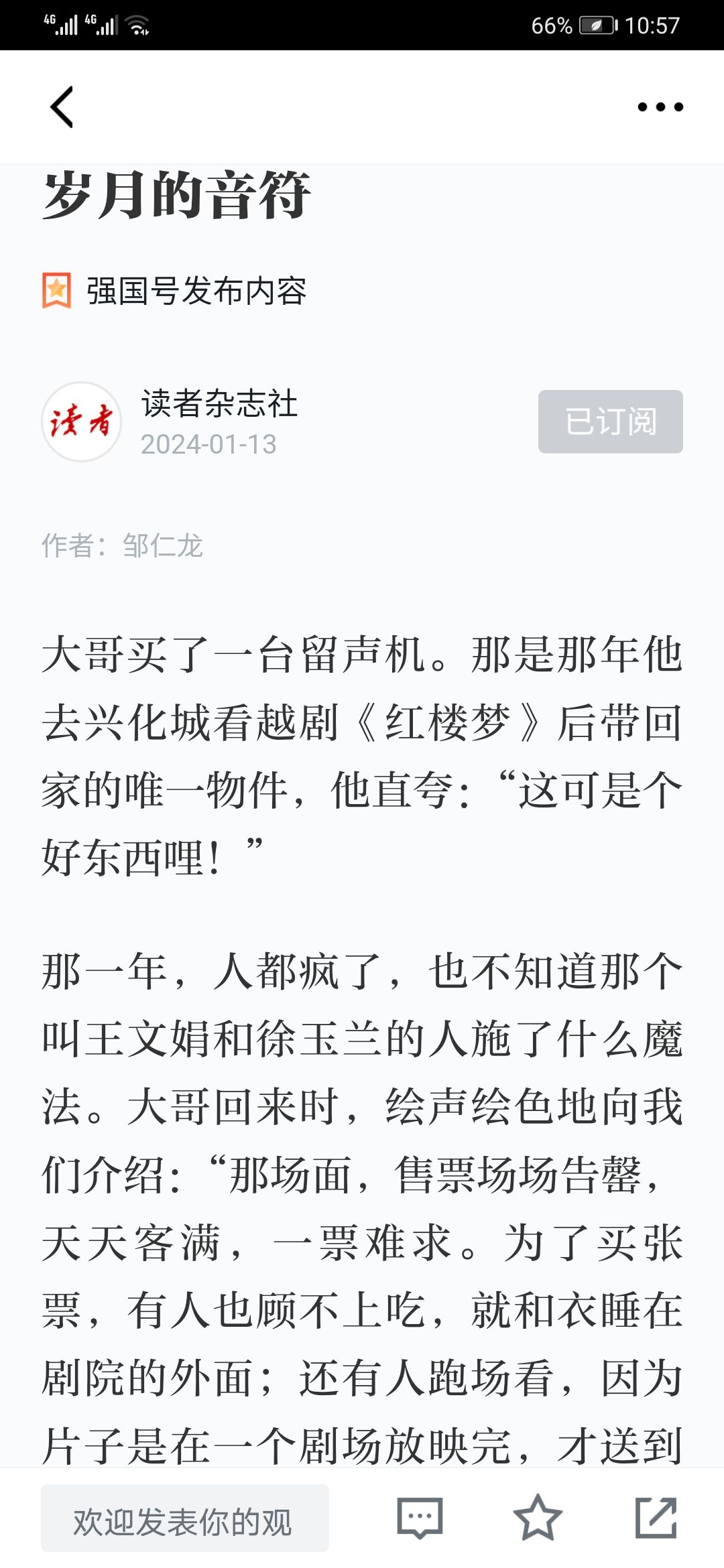Open the comments bubble icon
This screenshot has width=724, height=1568.
click(x=420, y=1518)
